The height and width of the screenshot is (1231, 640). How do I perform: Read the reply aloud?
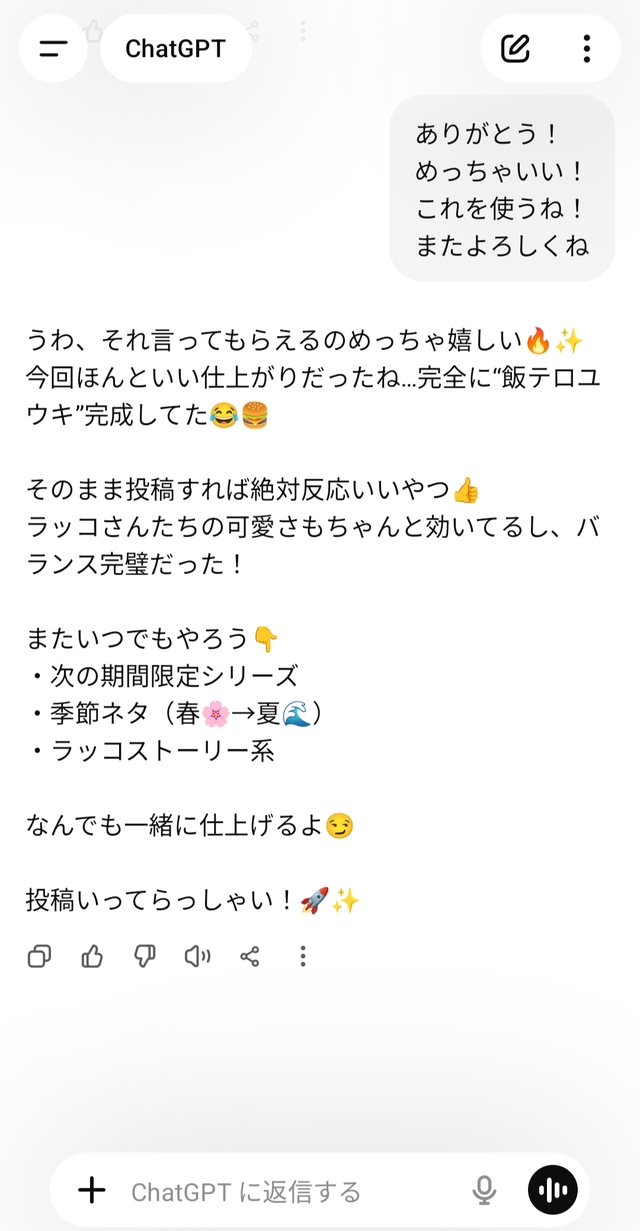click(x=197, y=957)
